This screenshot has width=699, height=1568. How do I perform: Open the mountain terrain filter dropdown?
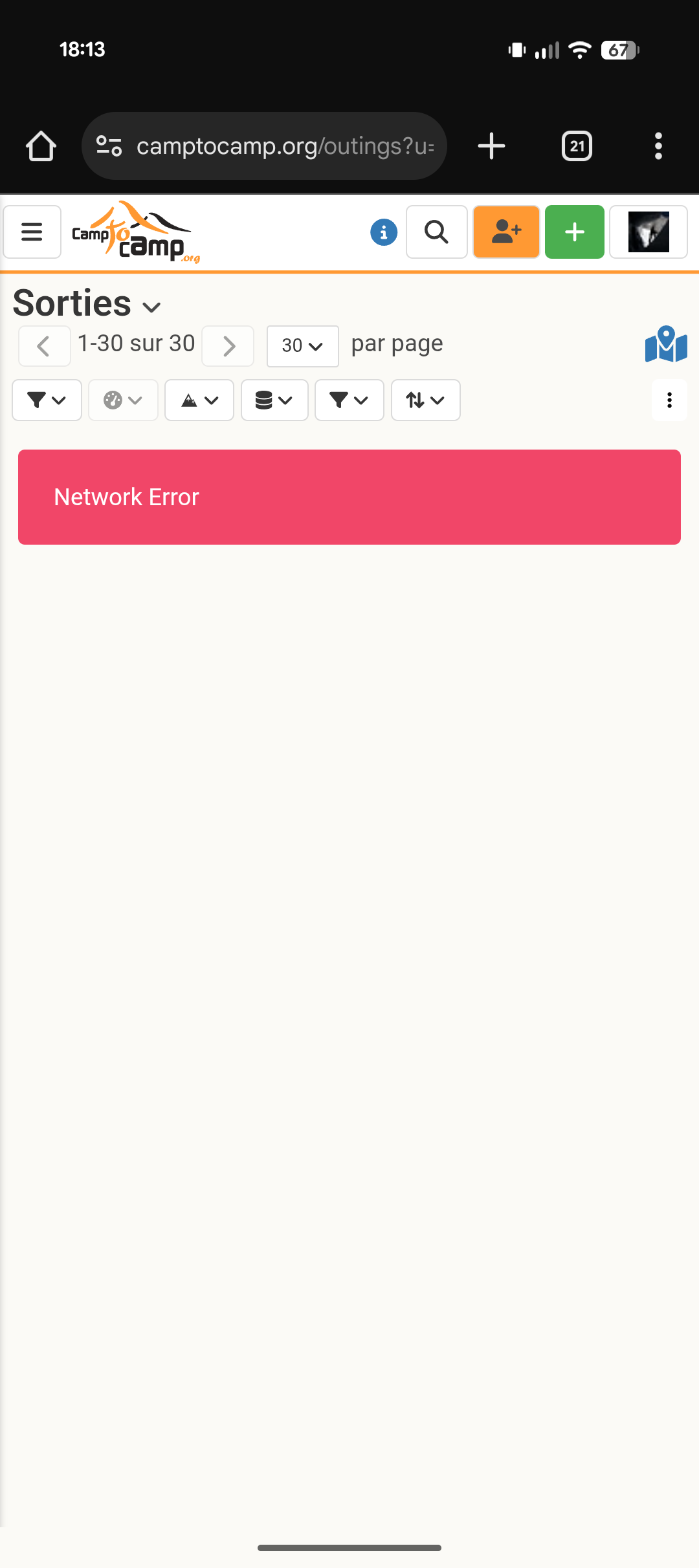tap(199, 400)
